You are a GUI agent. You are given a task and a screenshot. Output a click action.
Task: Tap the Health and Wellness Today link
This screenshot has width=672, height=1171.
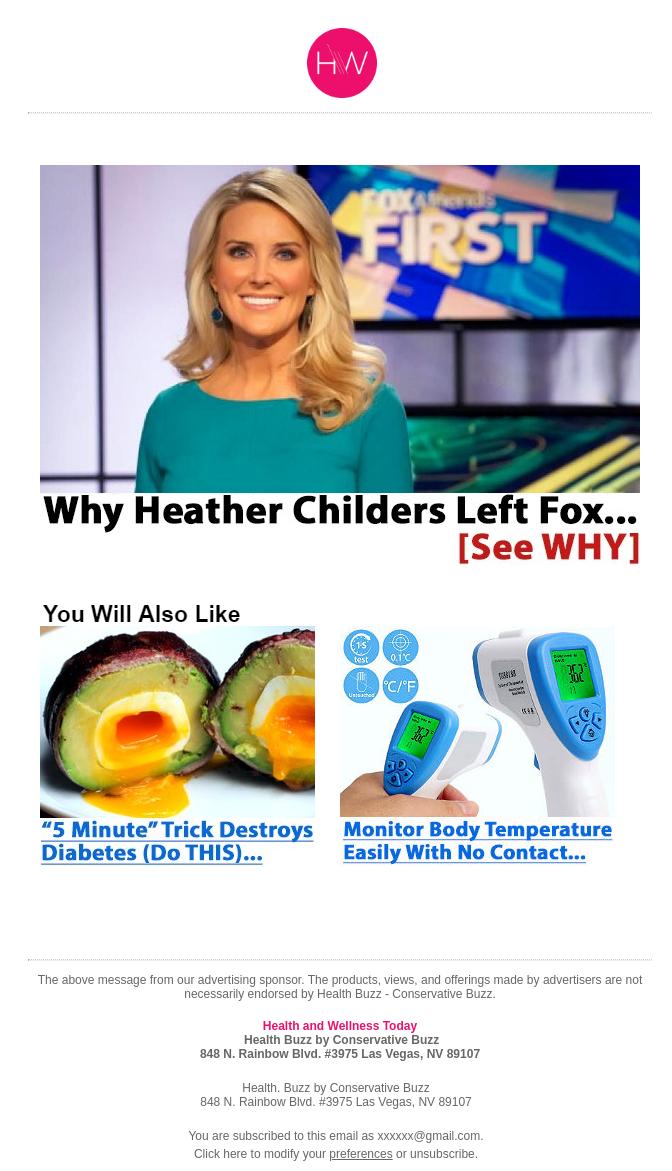[339, 1026]
